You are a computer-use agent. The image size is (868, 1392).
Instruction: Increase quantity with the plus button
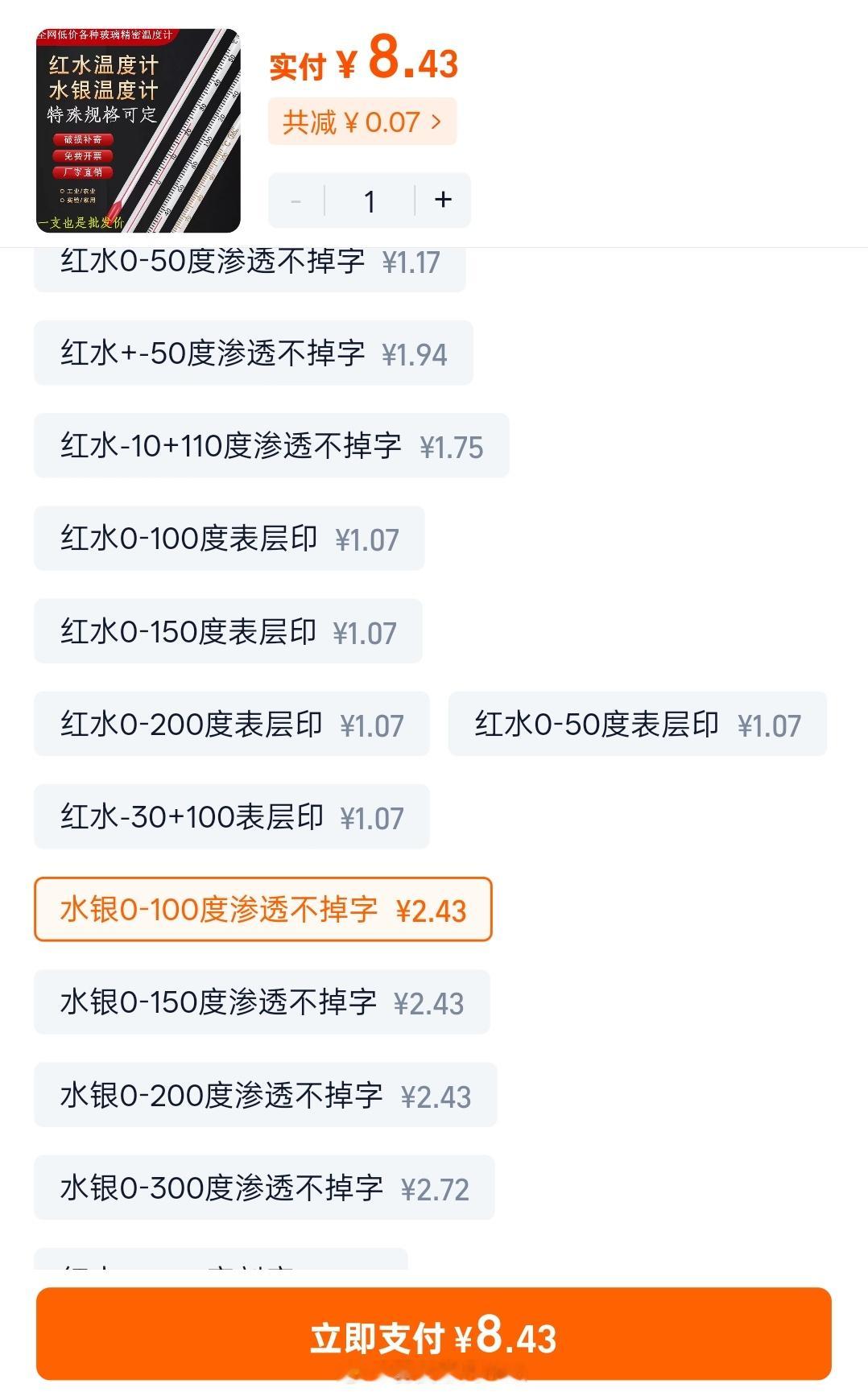(x=441, y=200)
